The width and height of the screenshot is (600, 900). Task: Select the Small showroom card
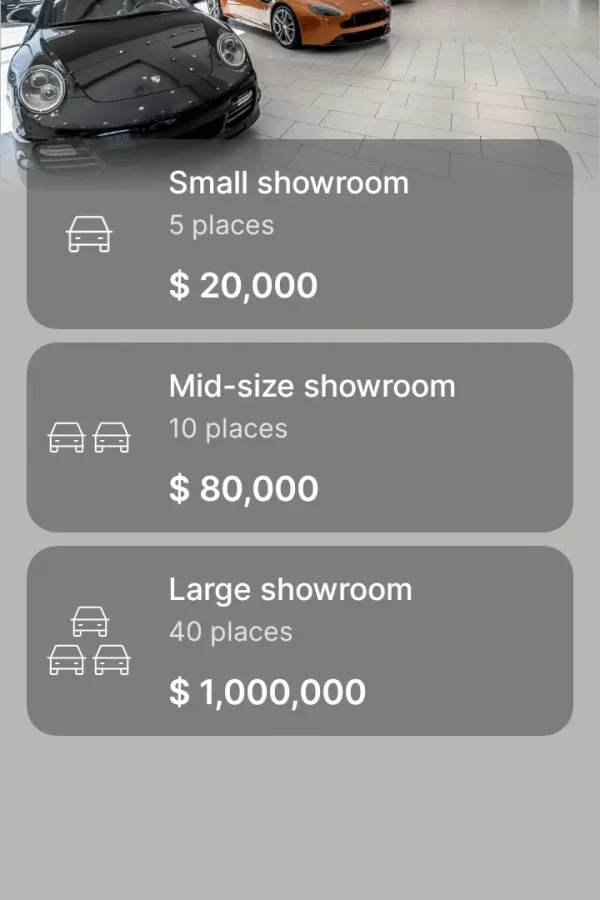[300, 235]
